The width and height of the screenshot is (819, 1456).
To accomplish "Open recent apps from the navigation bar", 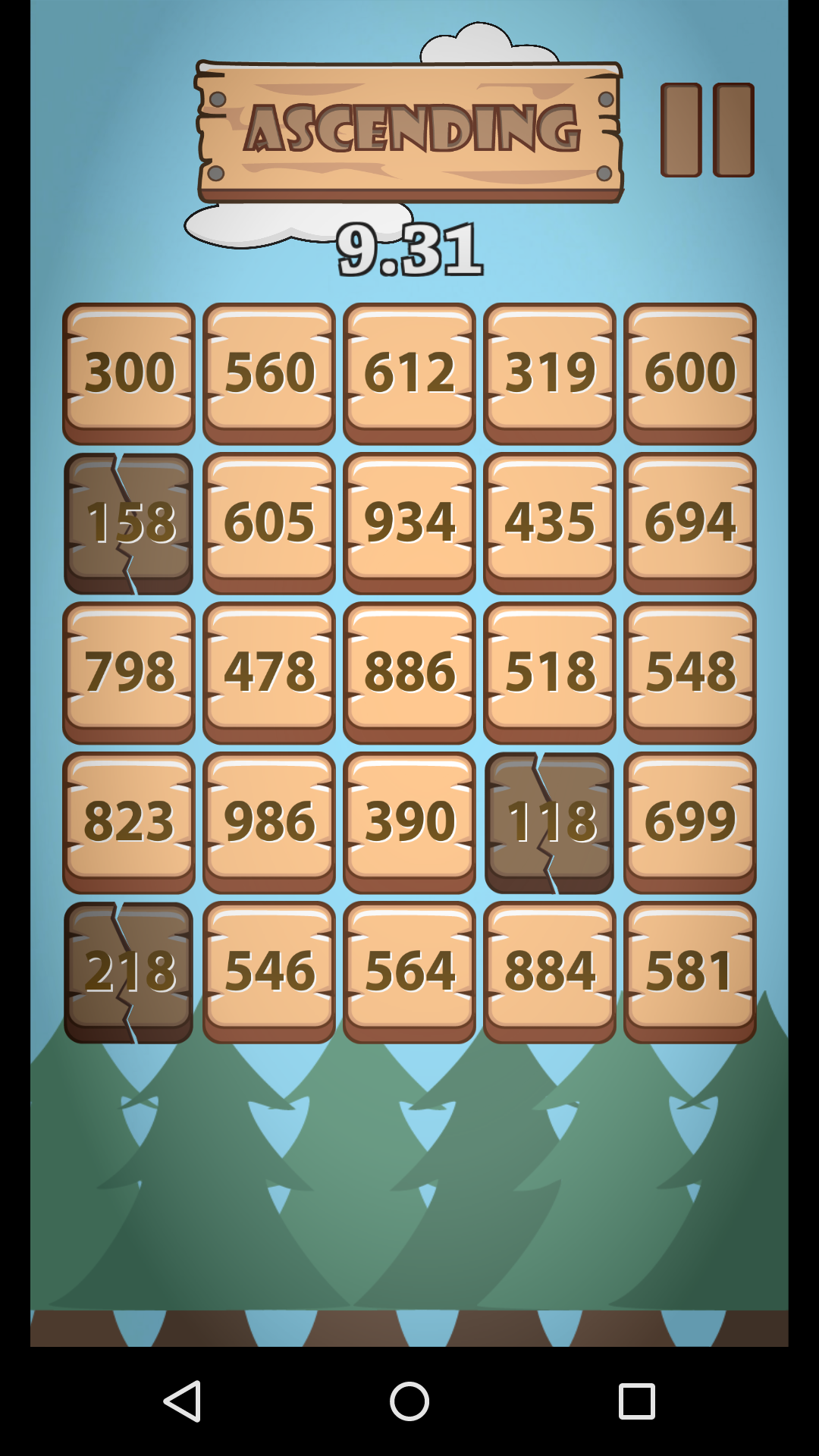I will coord(637,1401).
